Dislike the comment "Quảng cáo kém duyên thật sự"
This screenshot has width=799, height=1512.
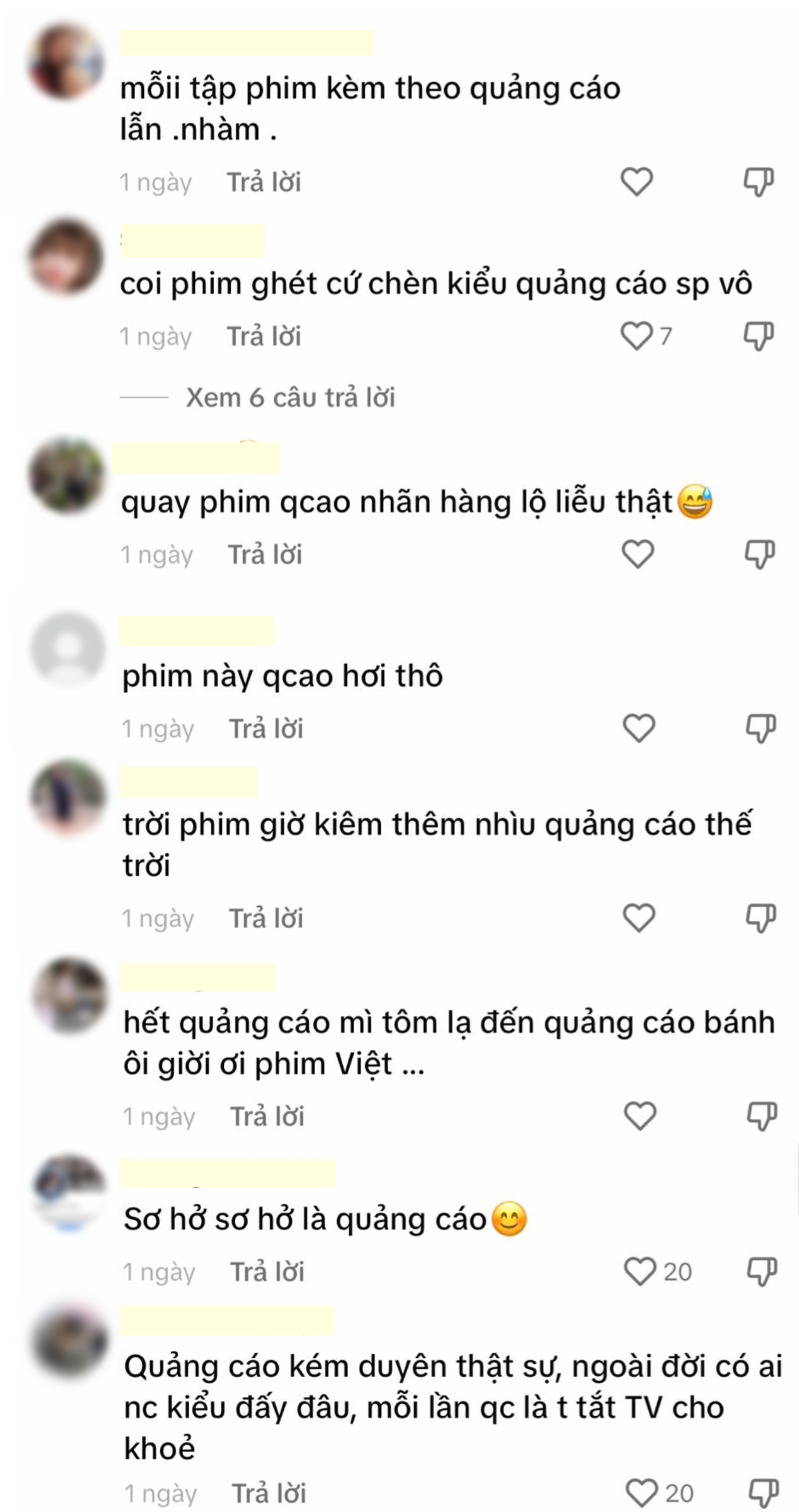pos(764,1493)
